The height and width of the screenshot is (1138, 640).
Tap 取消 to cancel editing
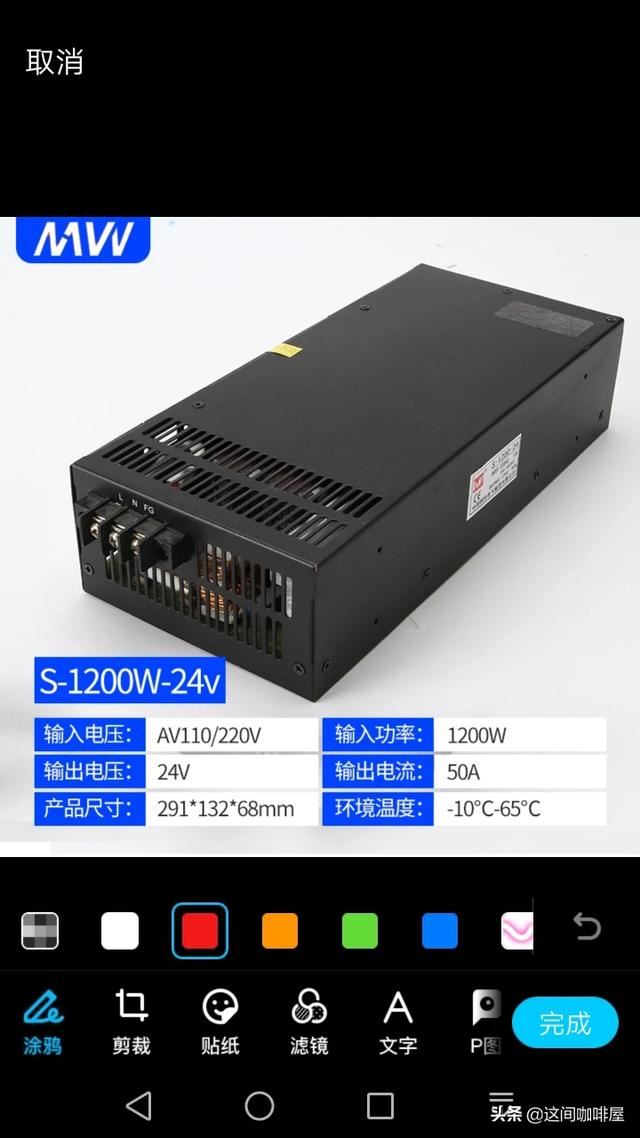point(54,62)
